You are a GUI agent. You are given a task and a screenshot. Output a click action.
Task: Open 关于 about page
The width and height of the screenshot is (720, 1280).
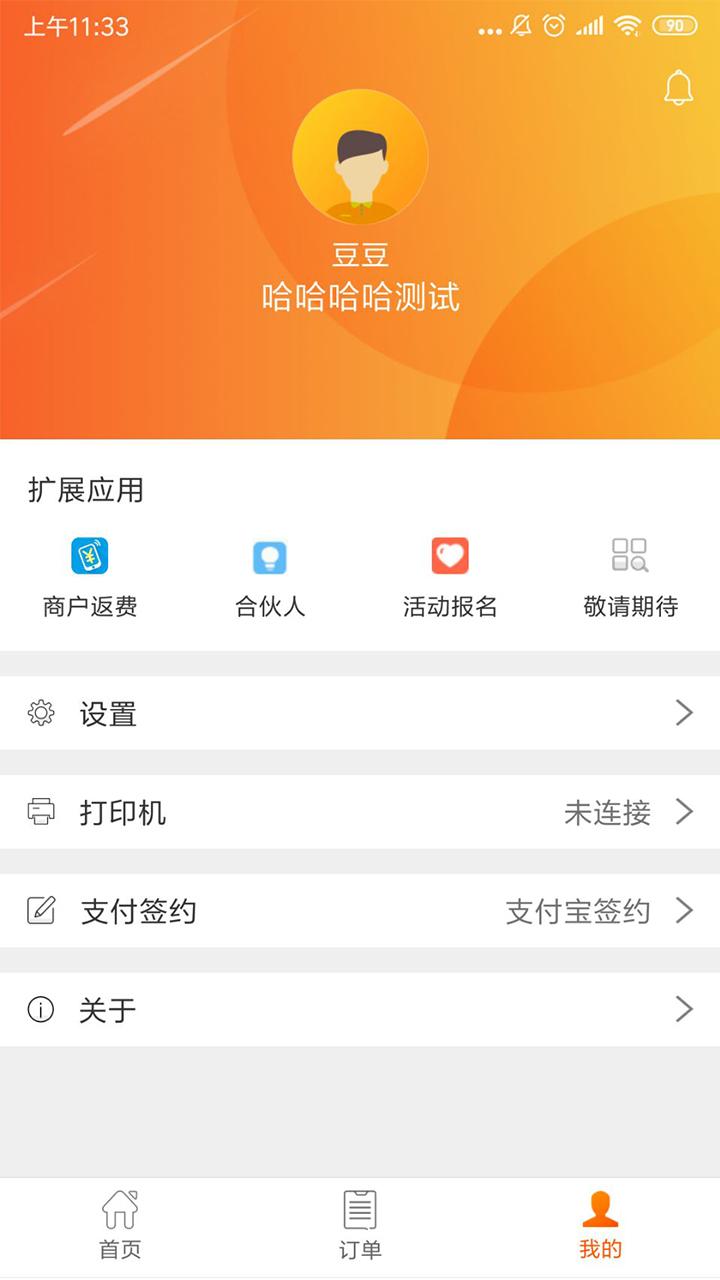pyautogui.click(x=360, y=1010)
